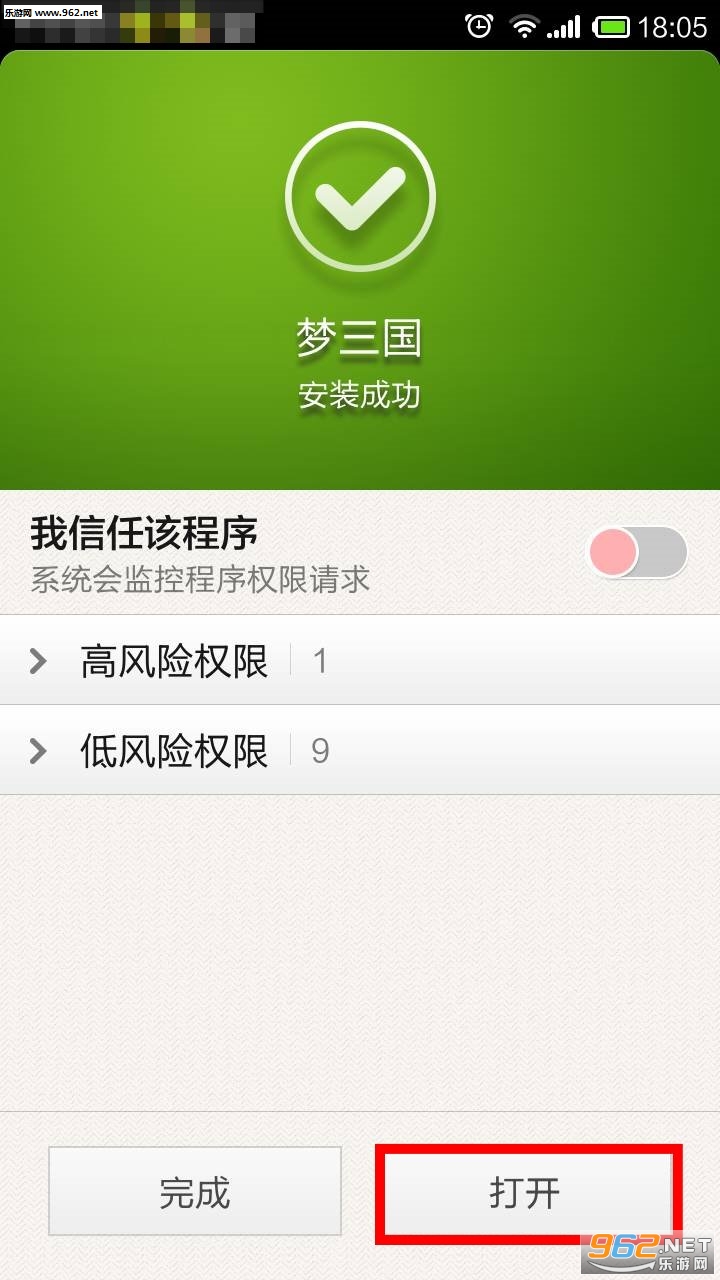Toggle the 我信任该程序 switch

tap(637, 552)
